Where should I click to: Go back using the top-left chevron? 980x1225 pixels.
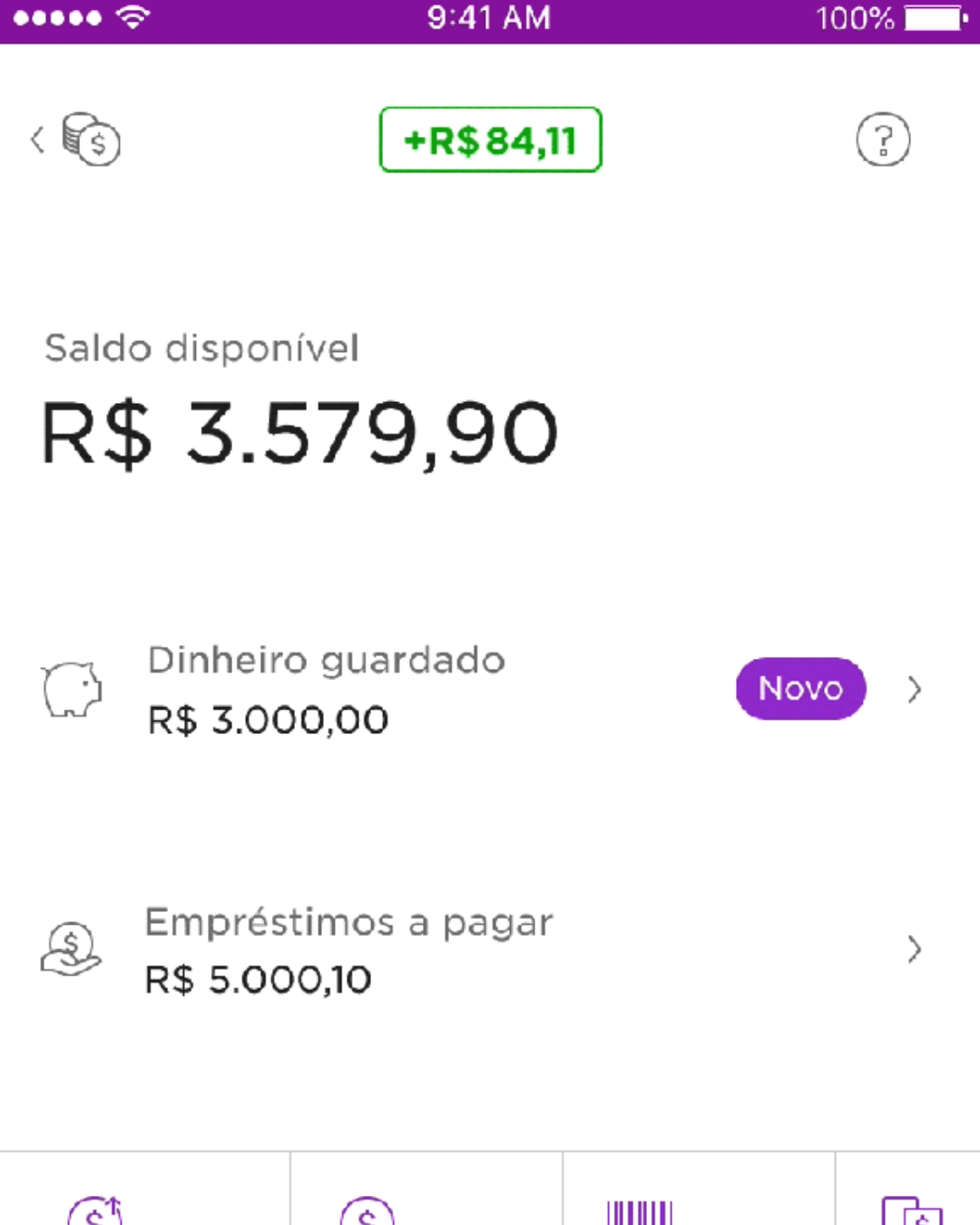(36, 139)
